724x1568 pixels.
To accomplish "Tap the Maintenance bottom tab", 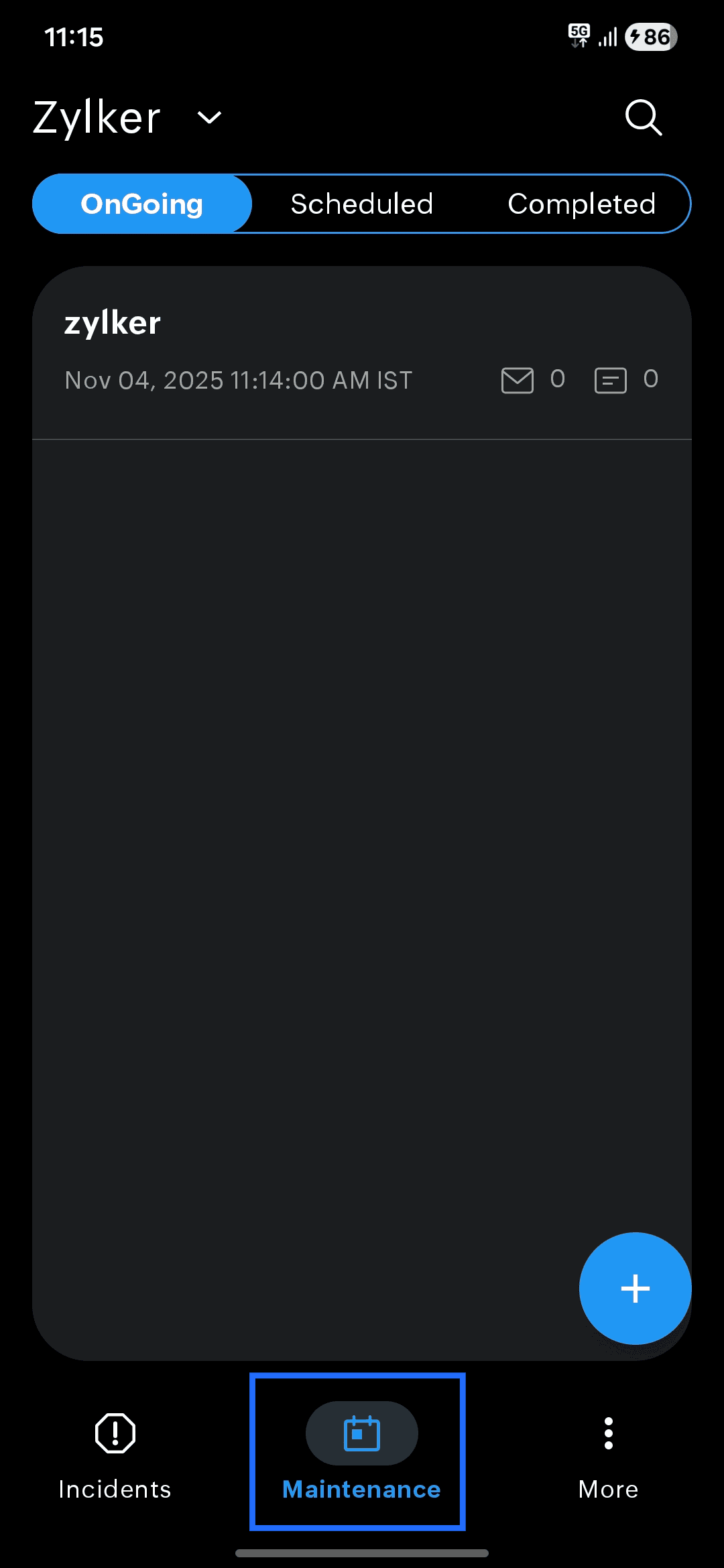I will click(361, 1454).
